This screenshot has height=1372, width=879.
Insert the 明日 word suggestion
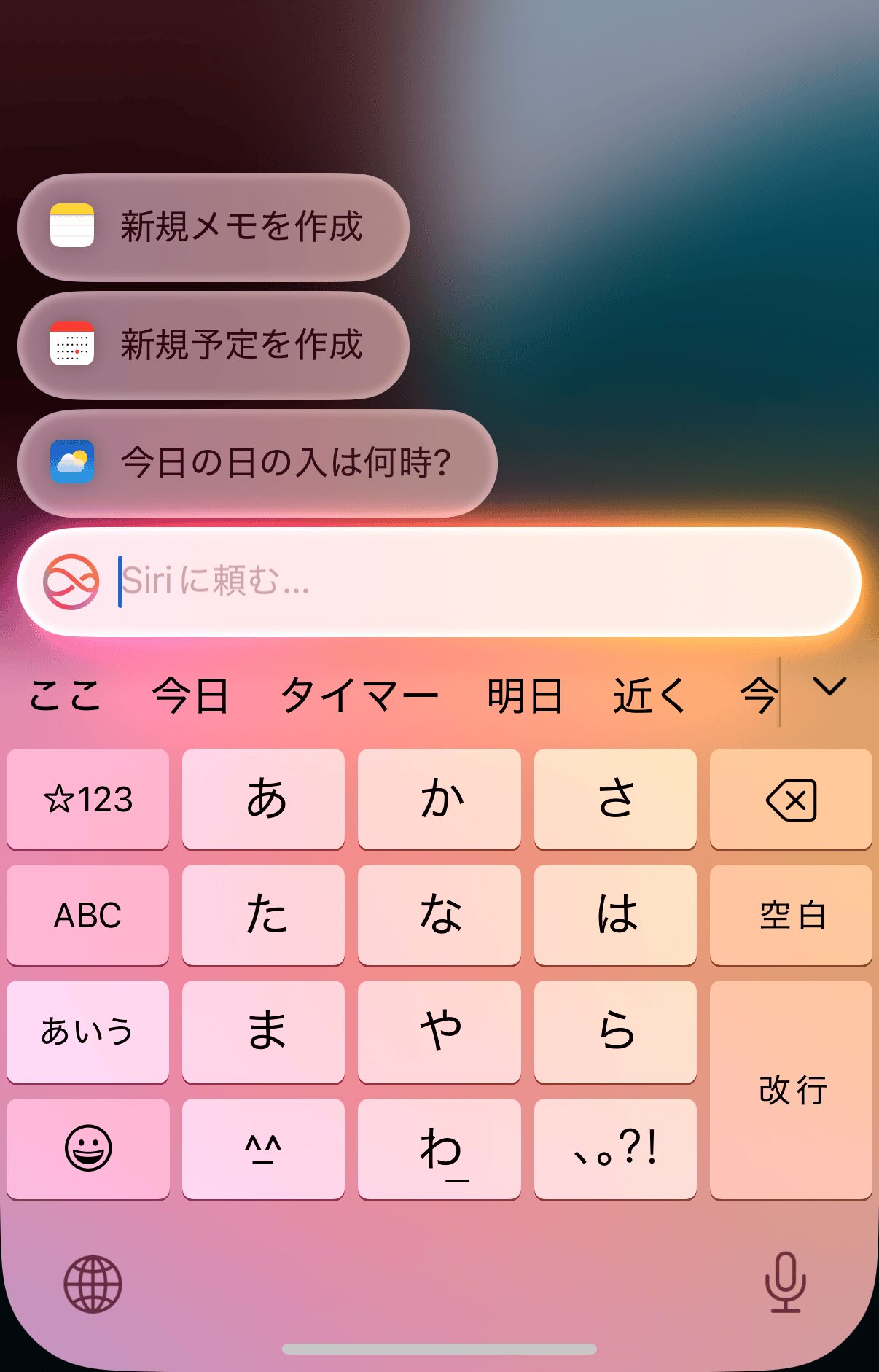pos(525,695)
